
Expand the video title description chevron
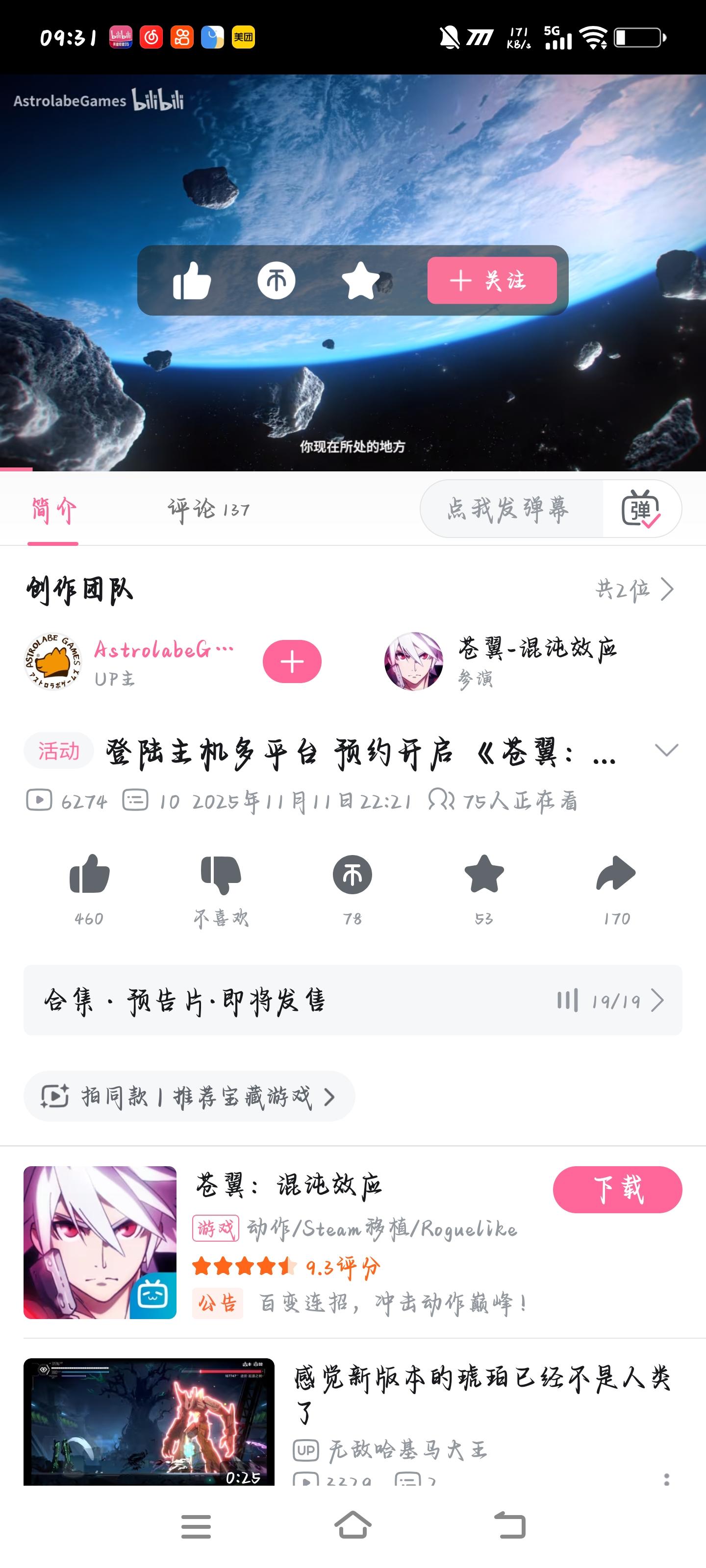coord(666,750)
